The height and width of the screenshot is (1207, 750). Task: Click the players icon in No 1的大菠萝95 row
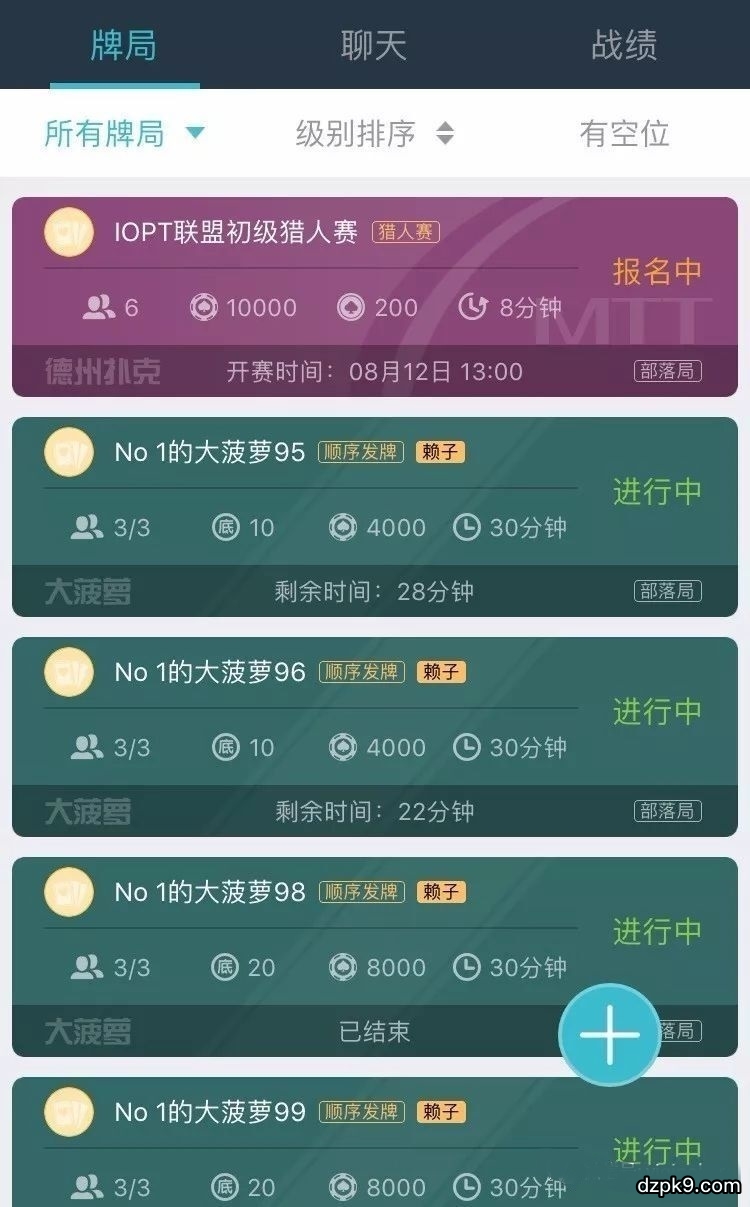click(88, 528)
